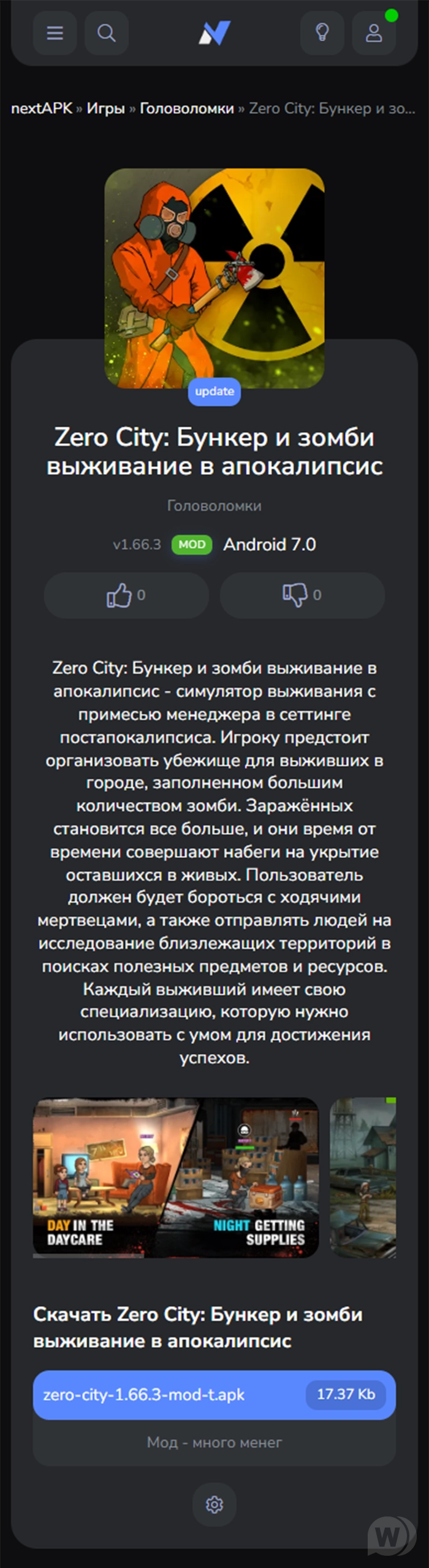This screenshot has height=1568, width=429.
Task: Open the Игры breadcrumb link
Action: pyautogui.click(x=105, y=109)
